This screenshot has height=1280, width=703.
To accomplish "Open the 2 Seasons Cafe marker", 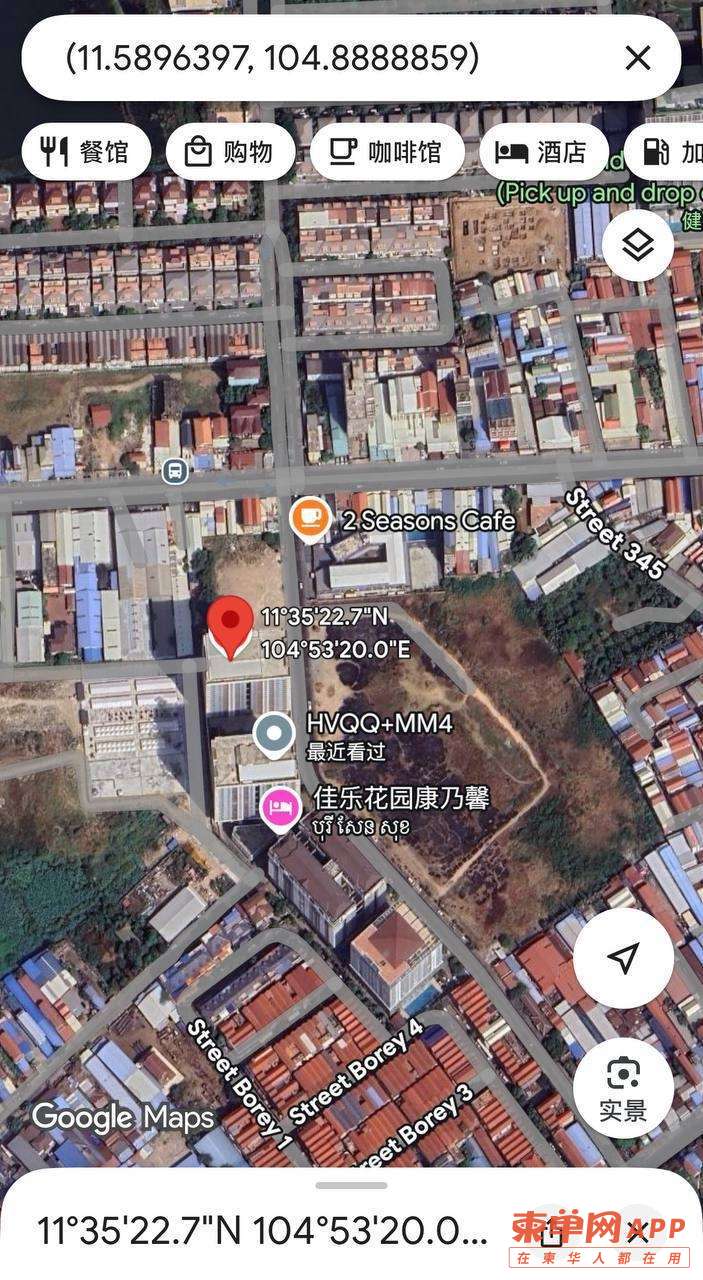I will (310, 519).
